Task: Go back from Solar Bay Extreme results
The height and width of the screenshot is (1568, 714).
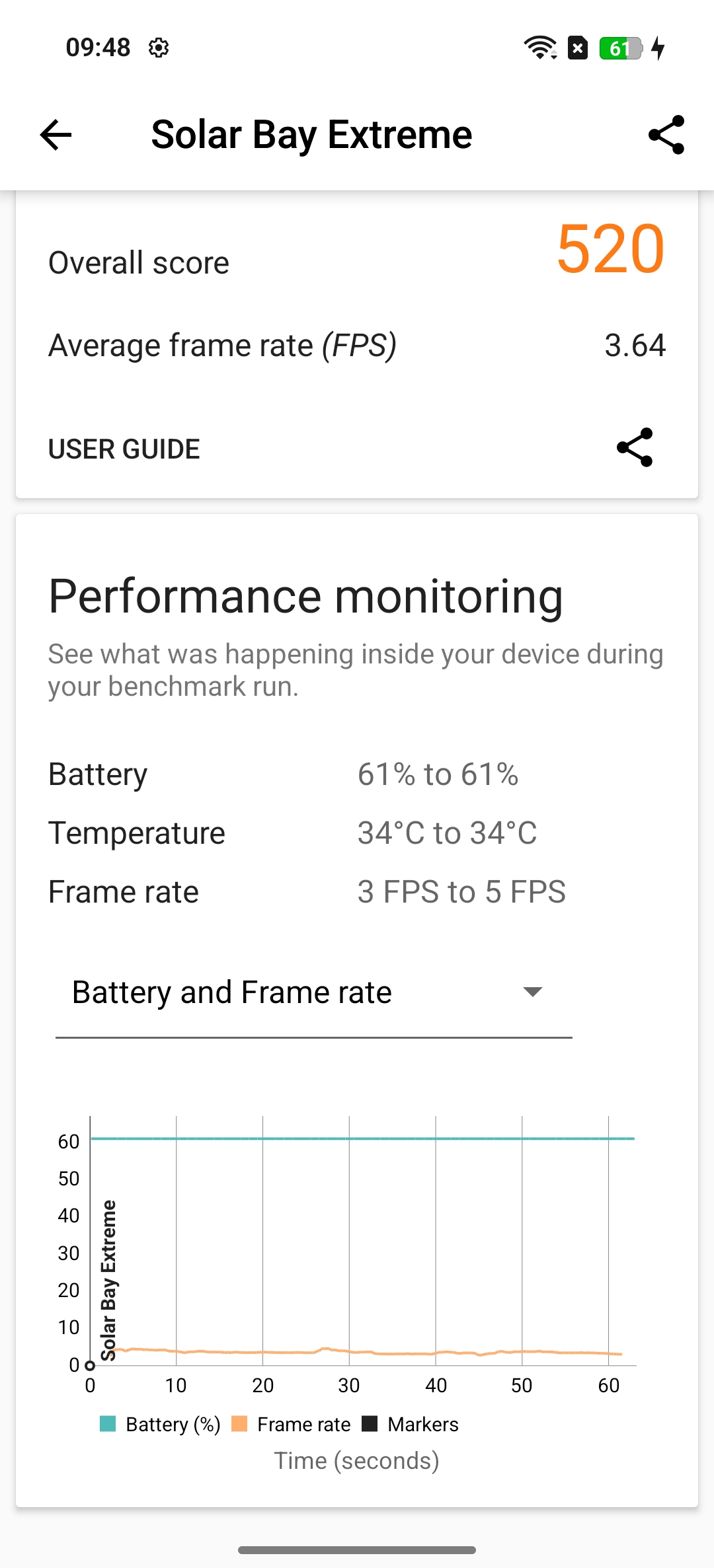Action: tap(56, 135)
